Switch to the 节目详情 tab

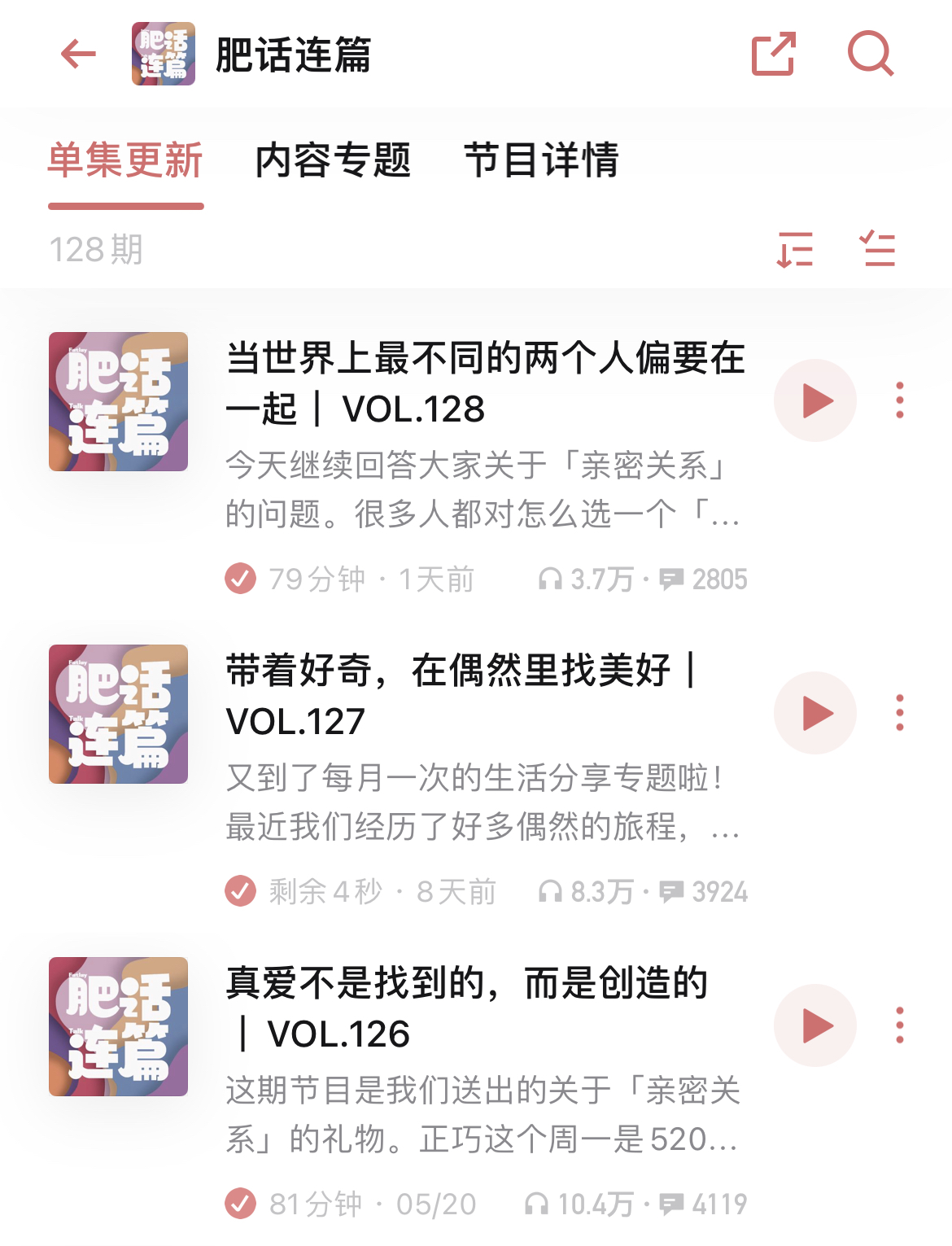point(541,160)
